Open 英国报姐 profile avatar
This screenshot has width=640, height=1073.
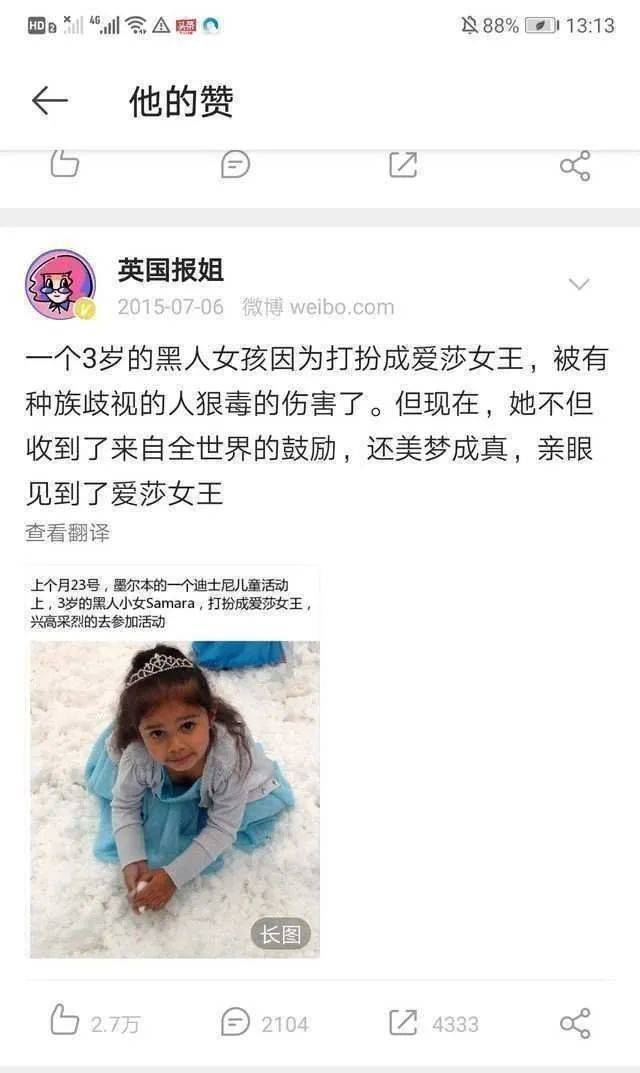pyautogui.click(x=60, y=285)
